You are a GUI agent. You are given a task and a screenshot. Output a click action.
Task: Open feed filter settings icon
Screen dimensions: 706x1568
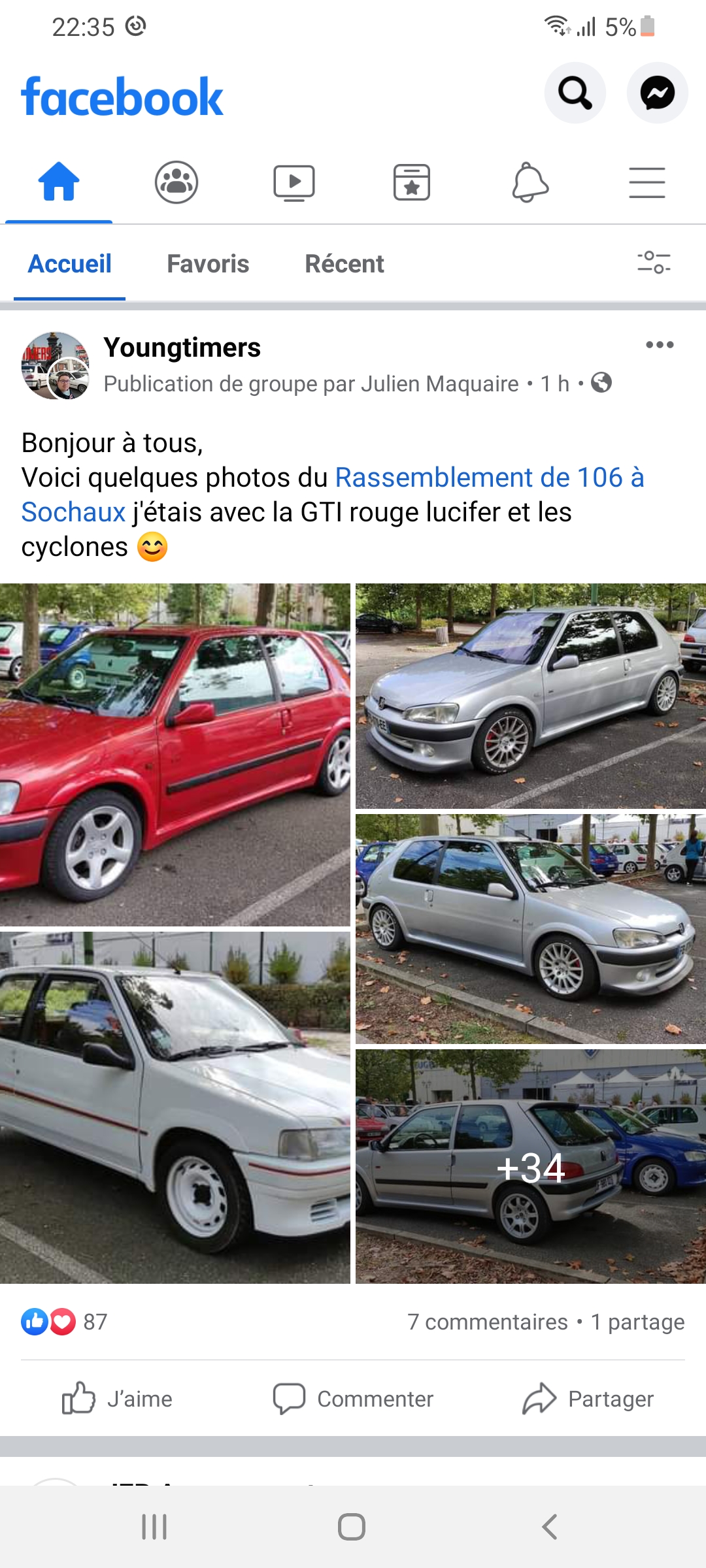(654, 263)
